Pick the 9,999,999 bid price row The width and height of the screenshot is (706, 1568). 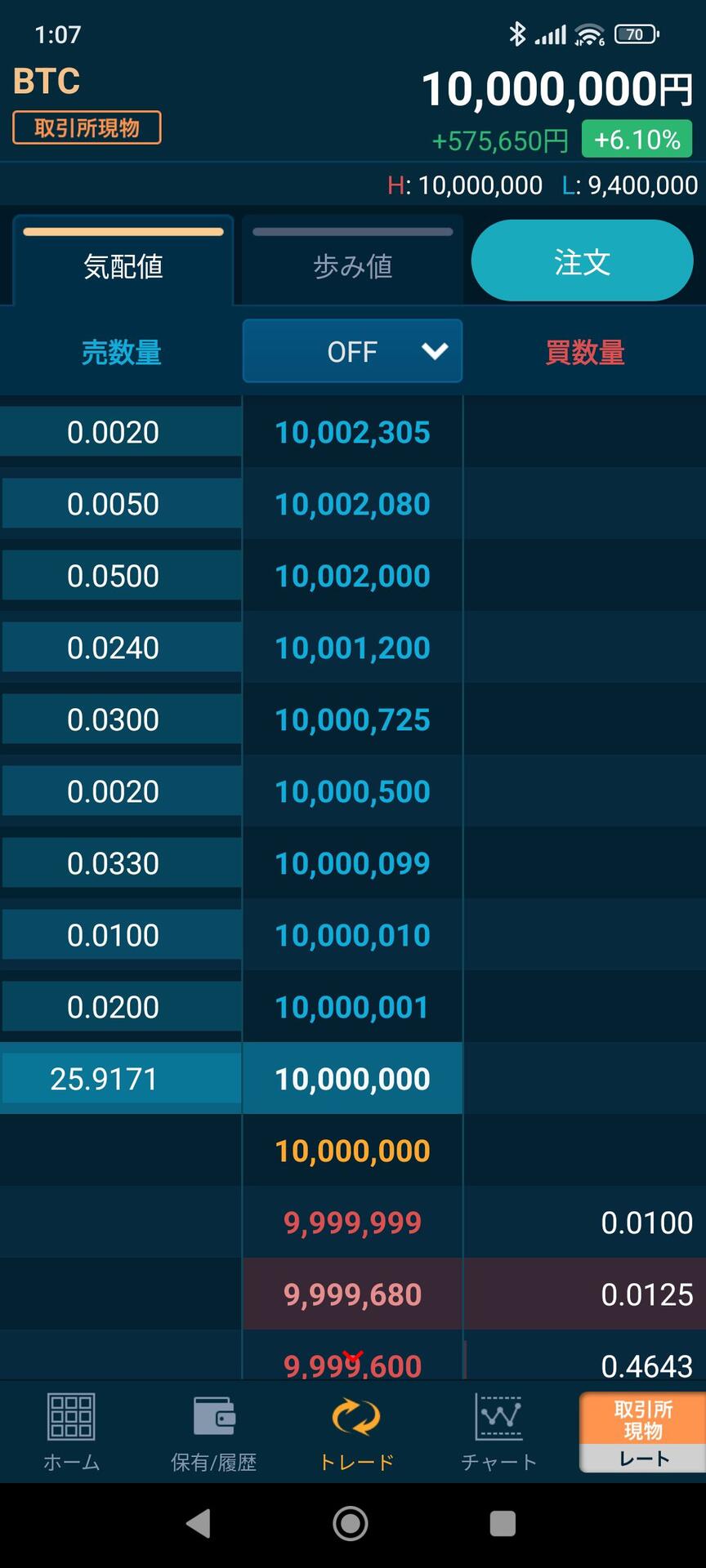[x=353, y=1223]
